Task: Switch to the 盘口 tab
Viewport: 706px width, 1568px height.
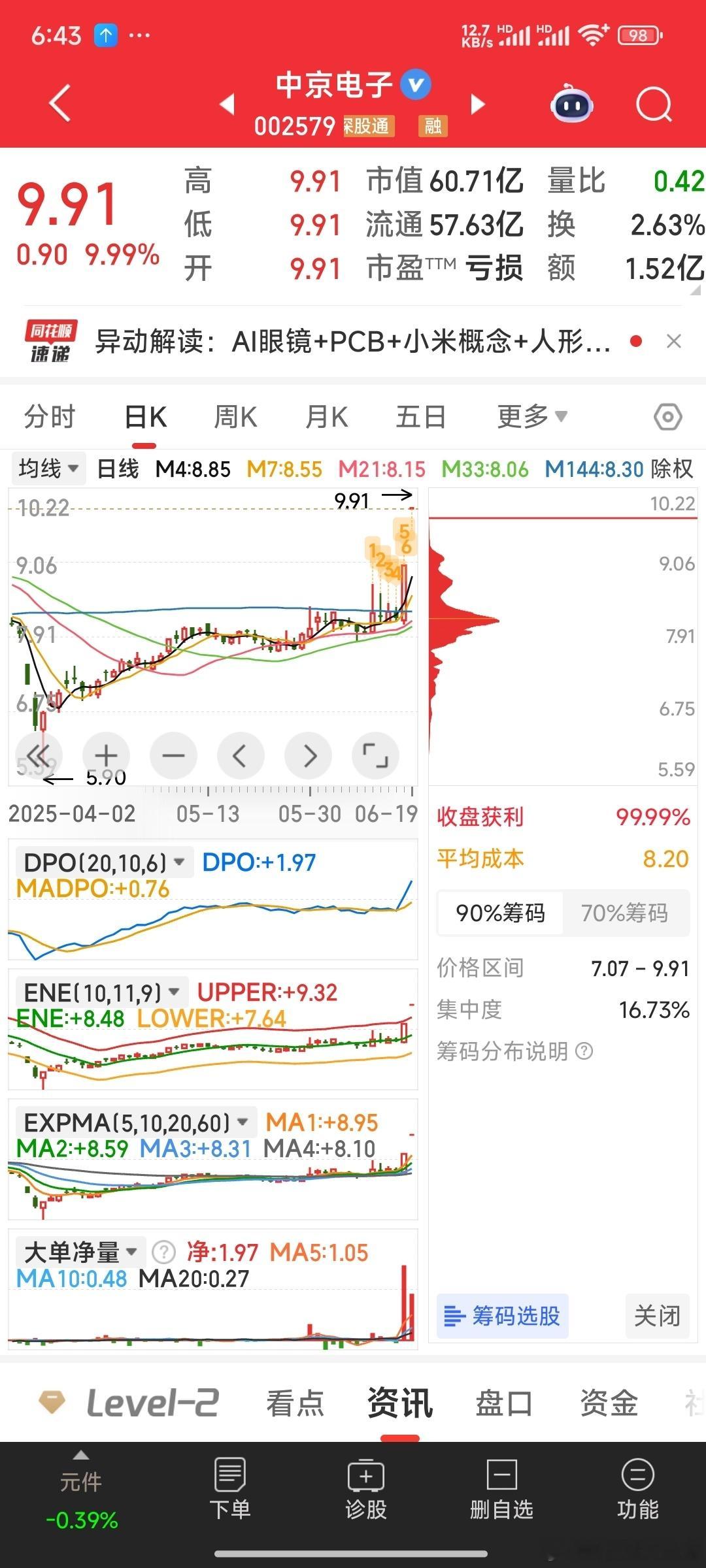Action: pyautogui.click(x=504, y=1403)
